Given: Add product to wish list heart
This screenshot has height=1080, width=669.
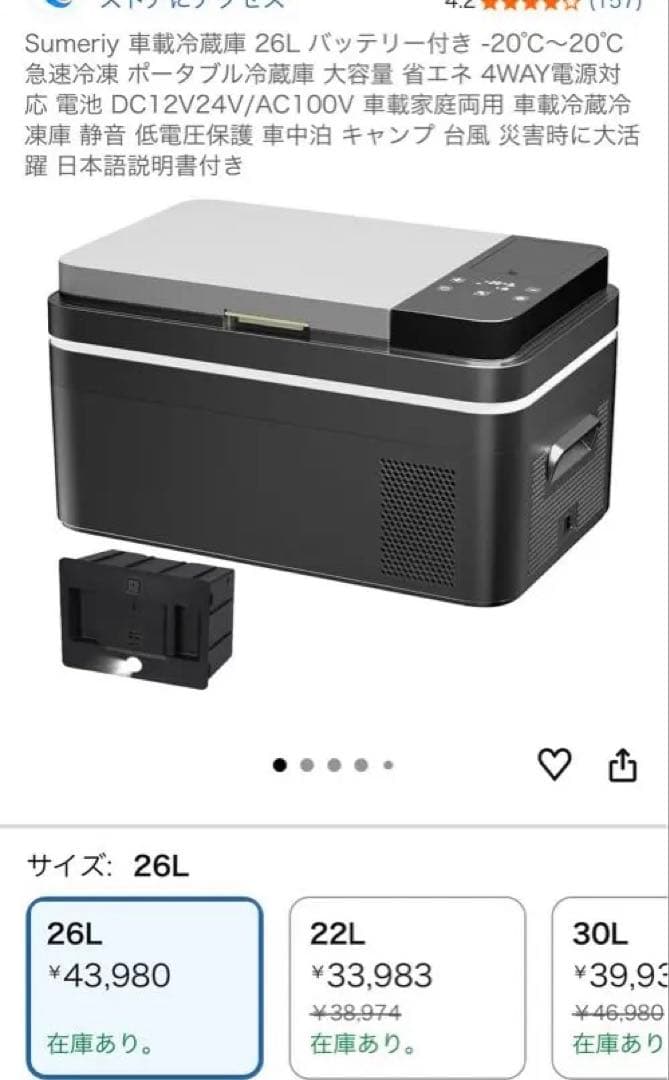Looking at the screenshot, I should point(555,765).
